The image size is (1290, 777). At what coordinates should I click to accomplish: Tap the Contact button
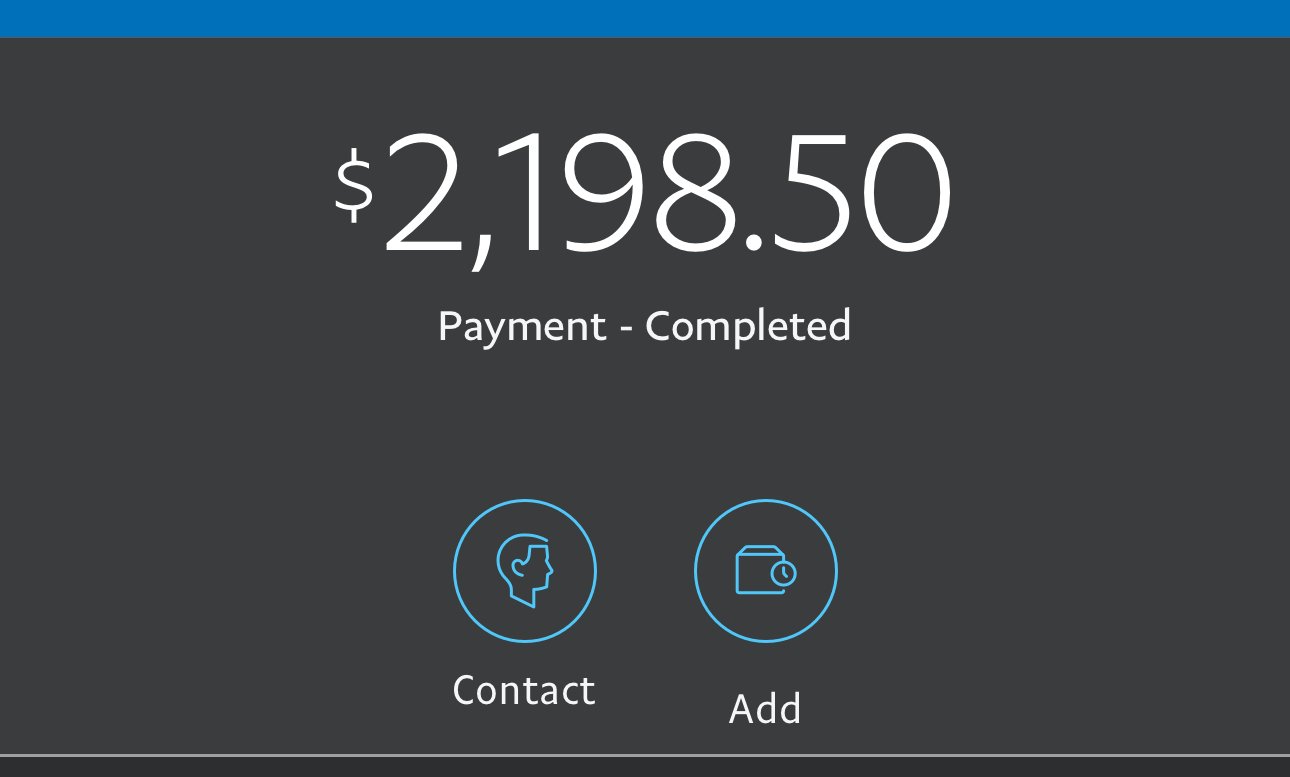pos(525,571)
